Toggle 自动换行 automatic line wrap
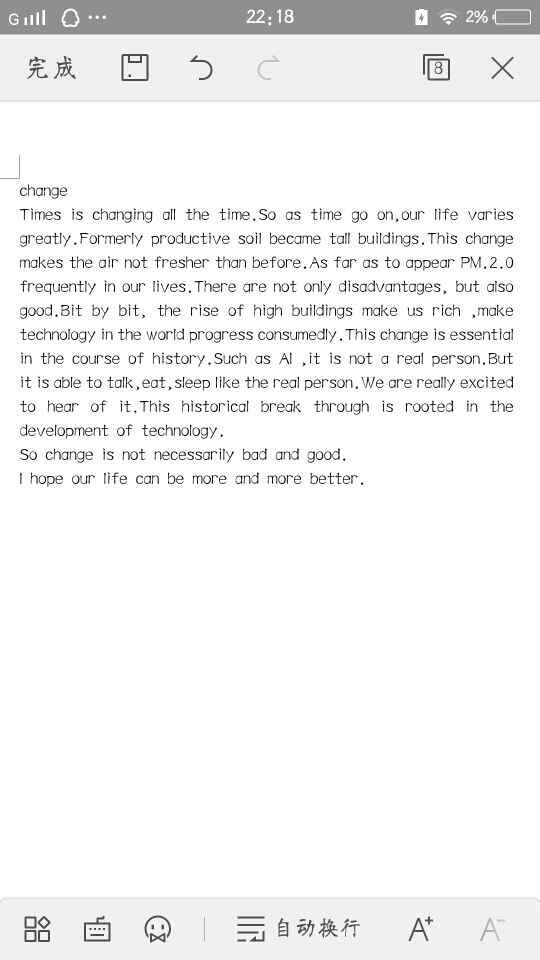 (x=299, y=929)
